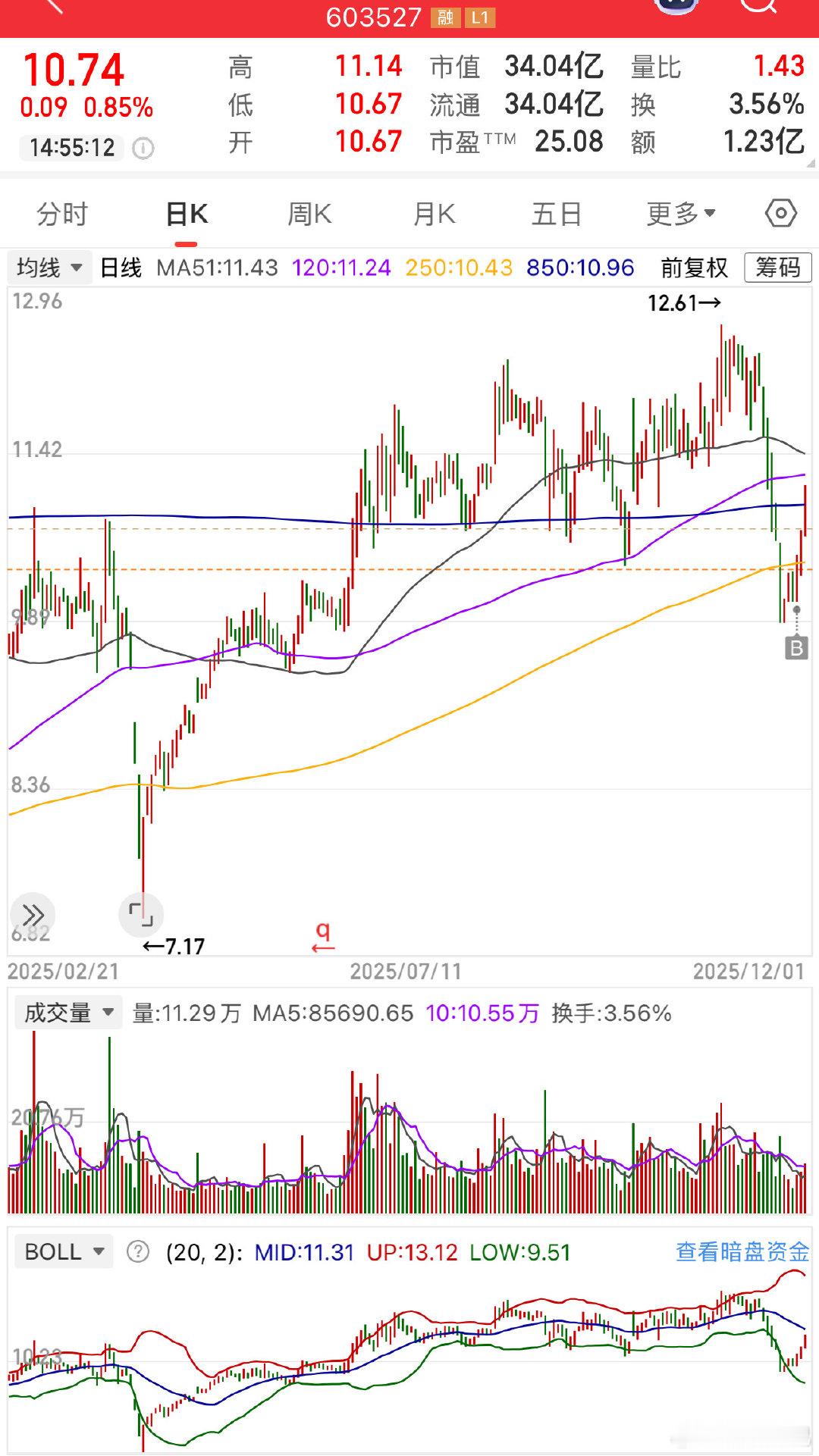Open the BOLL indicator dropdown
This screenshot has height=1456, width=819.
(x=64, y=1252)
